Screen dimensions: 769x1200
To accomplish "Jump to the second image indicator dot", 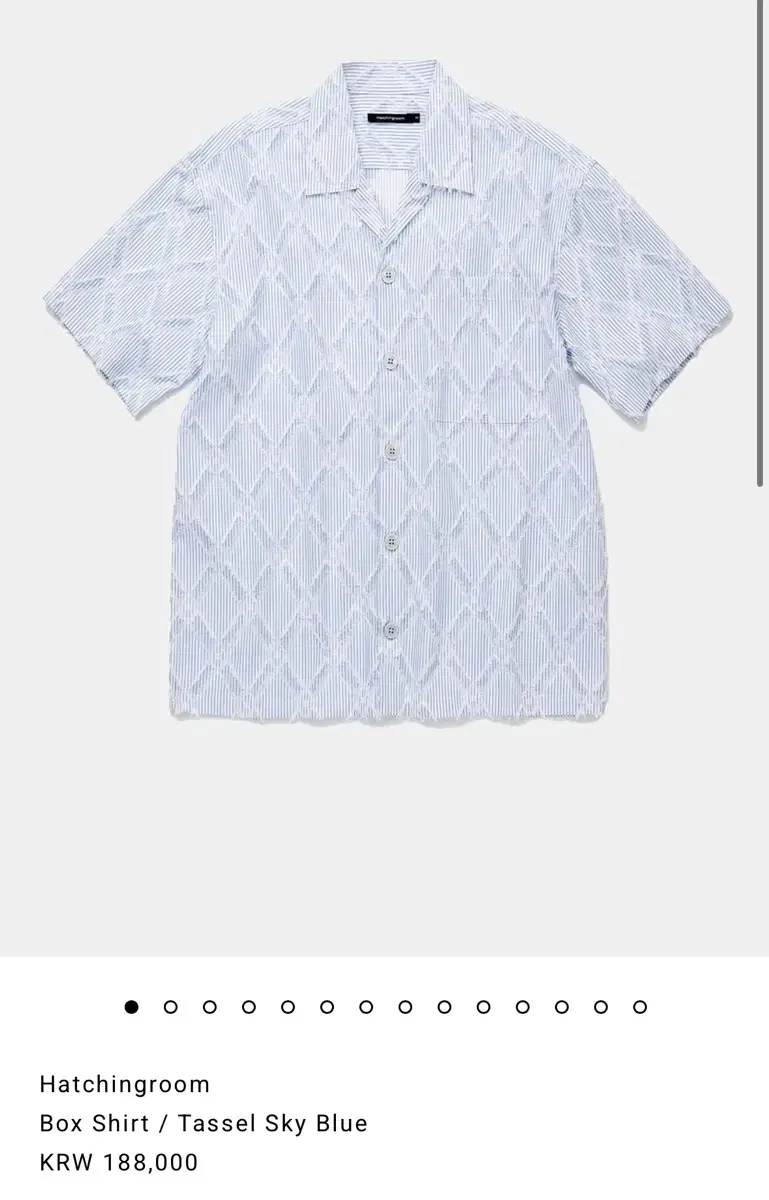I will tap(170, 1007).
